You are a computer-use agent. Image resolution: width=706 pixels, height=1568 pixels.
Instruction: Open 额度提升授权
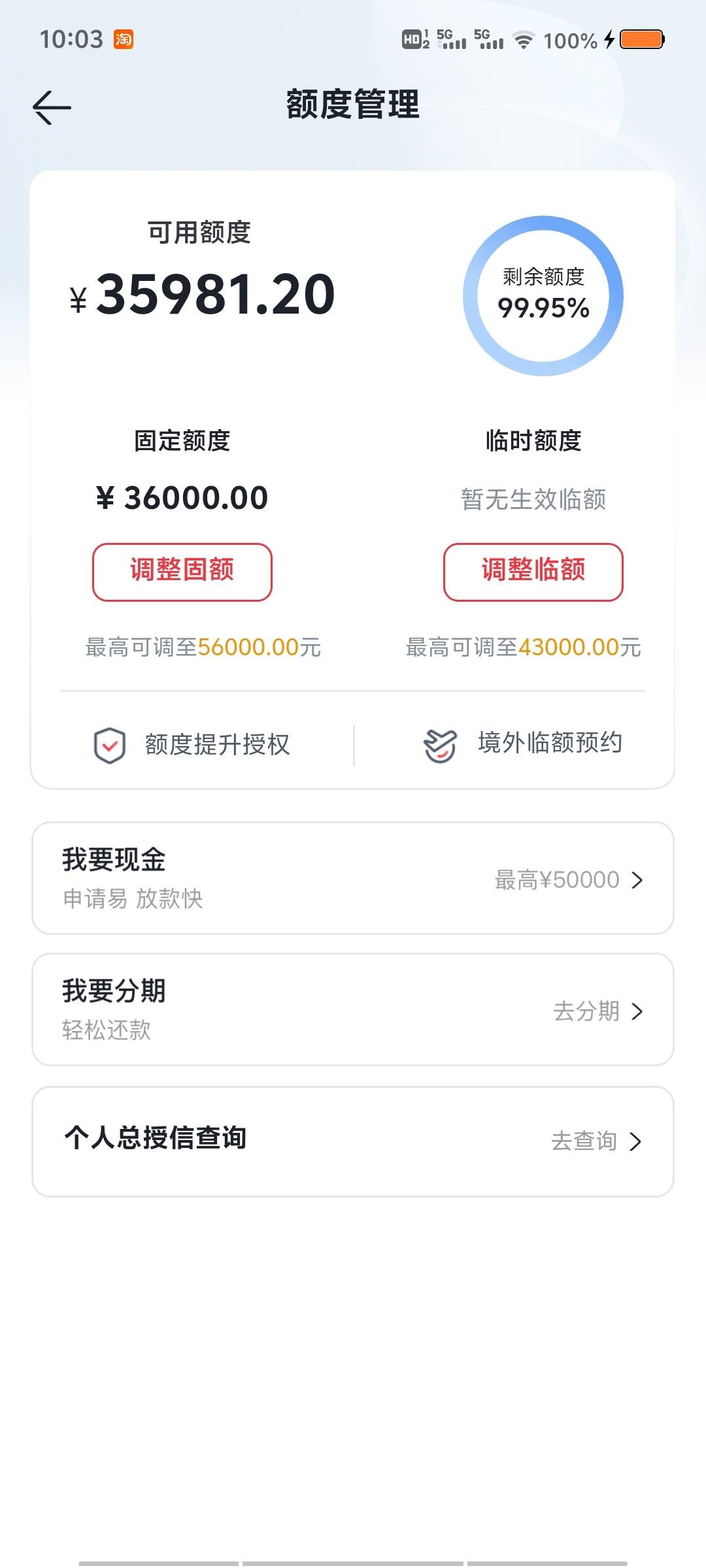tap(192, 745)
